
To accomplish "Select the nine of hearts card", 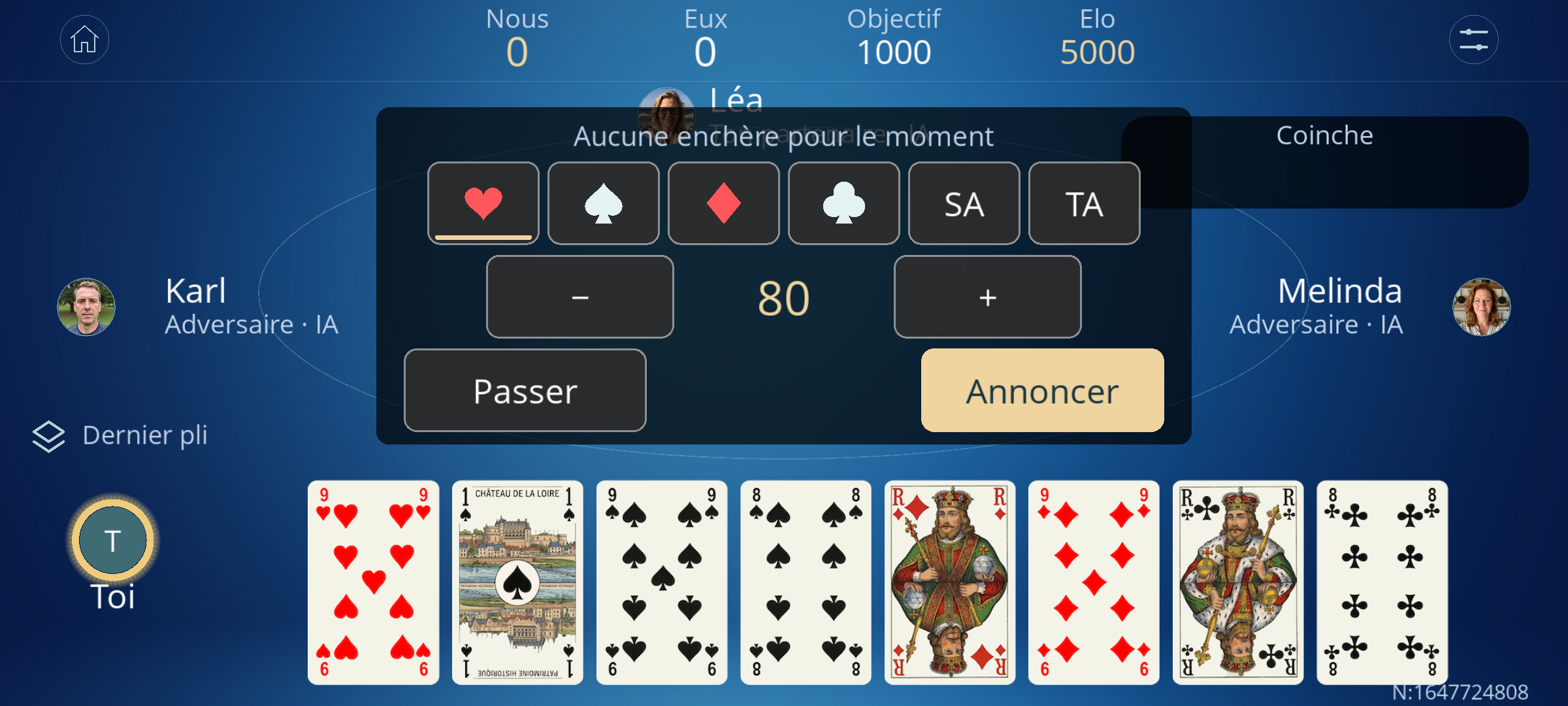I will pos(374,582).
